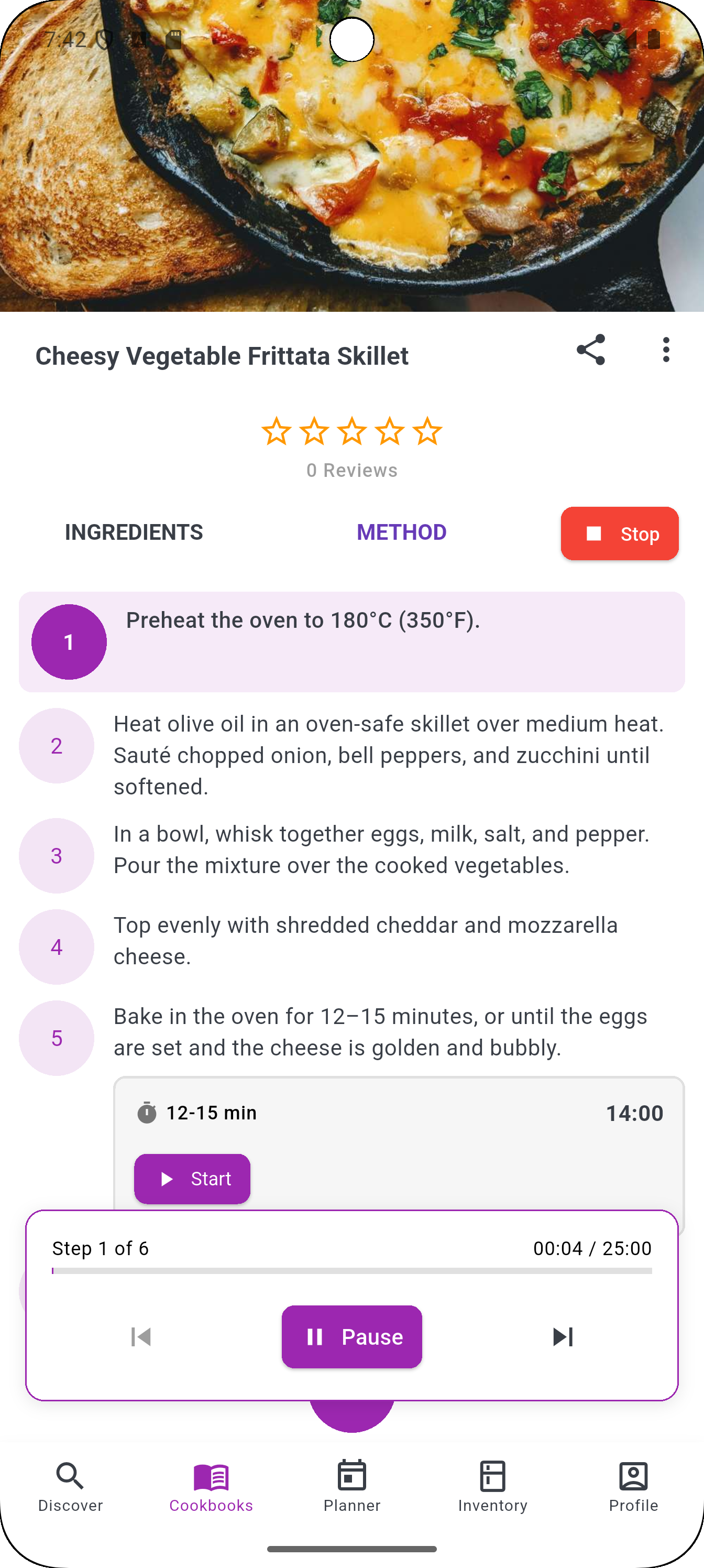Pause the cooking step playback

click(351, 1337)
